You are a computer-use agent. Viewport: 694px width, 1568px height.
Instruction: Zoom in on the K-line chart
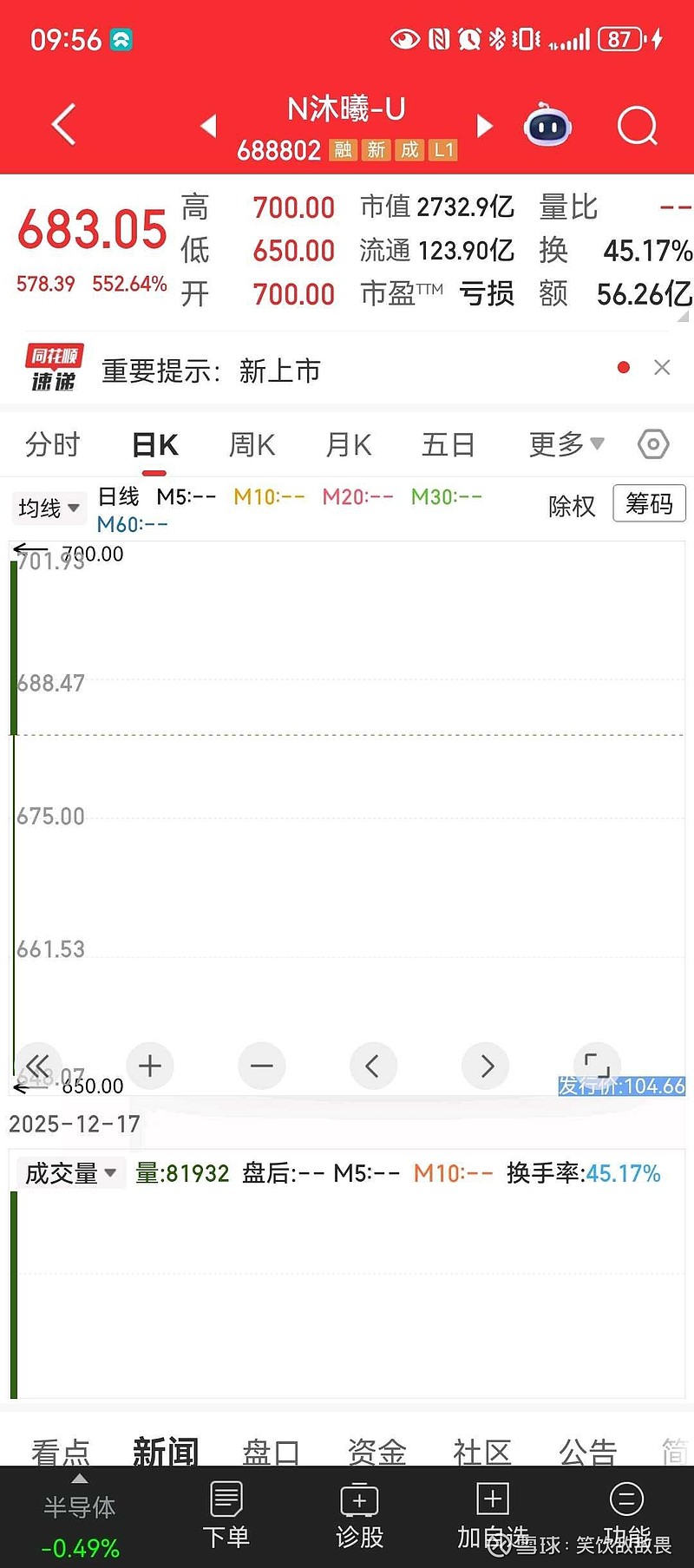(x=149, y=1066)
